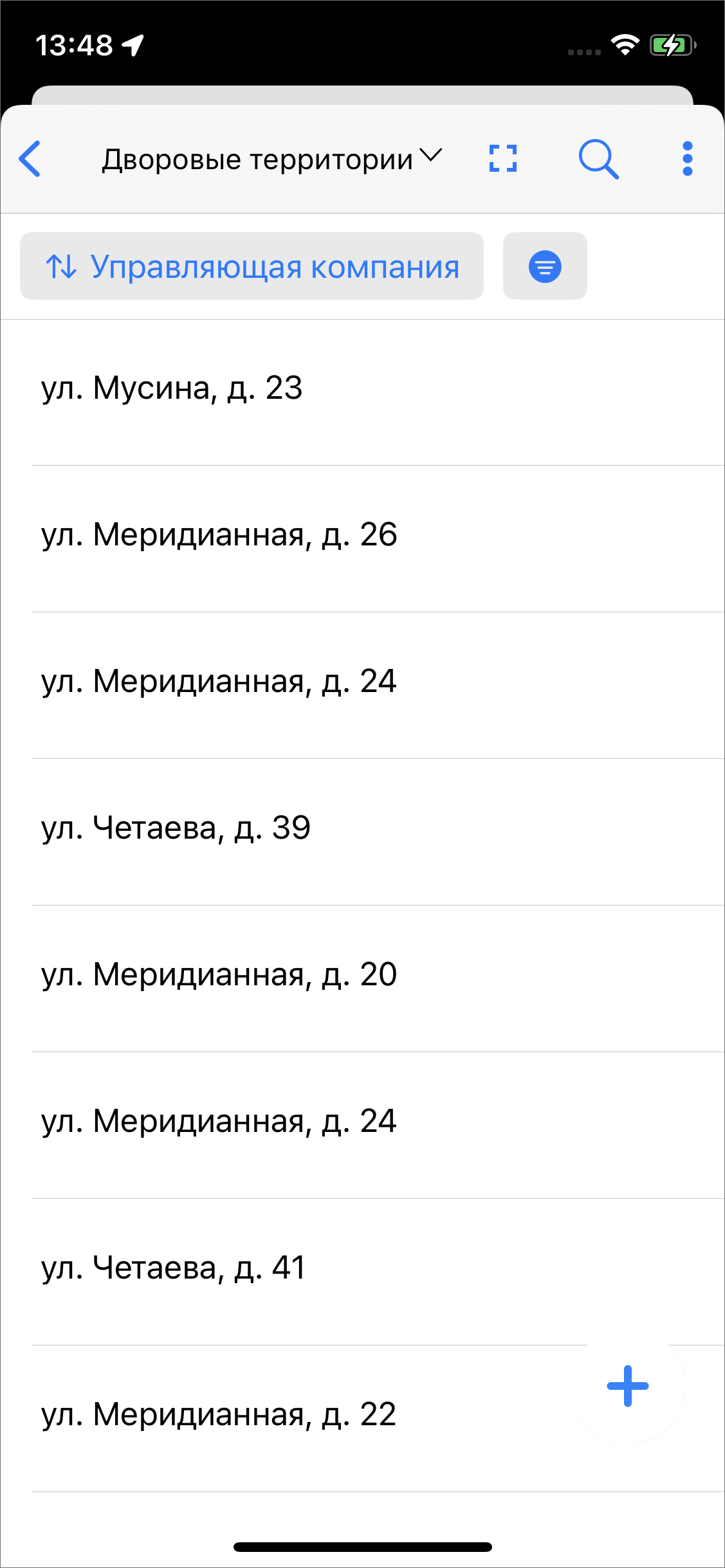Add a new item with plus button
Viewport: 725px width, 1568px height.
627,1386
